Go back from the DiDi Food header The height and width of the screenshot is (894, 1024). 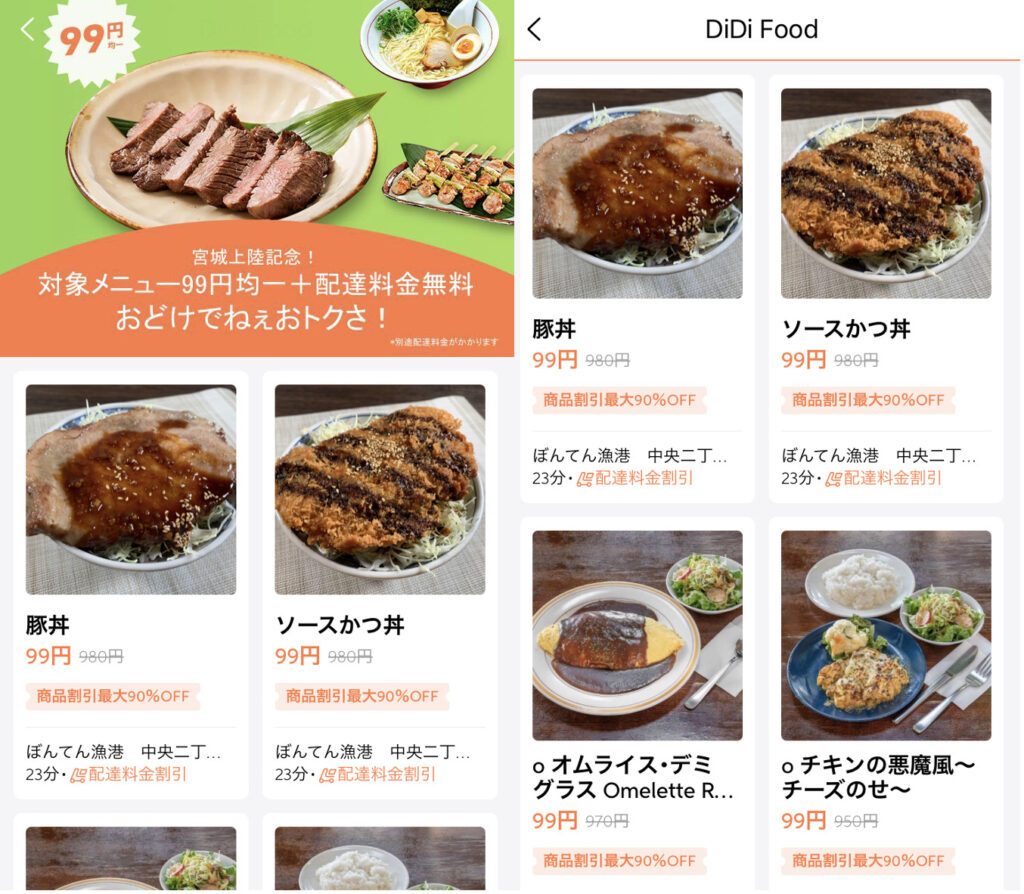[x=534, y=30]
